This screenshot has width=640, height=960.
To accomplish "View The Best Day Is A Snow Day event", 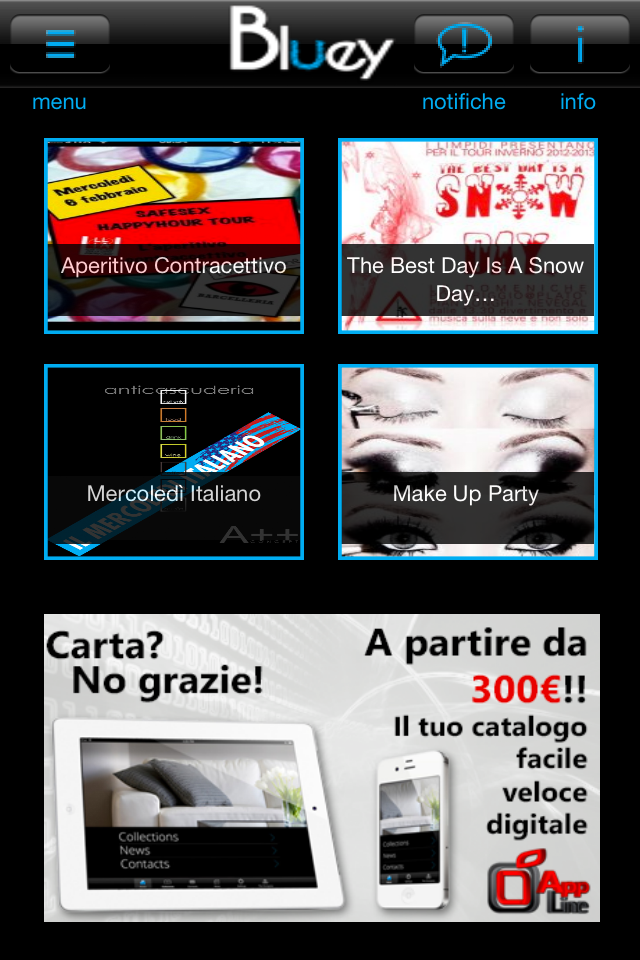I will pyautogui.click(x=467, y=236).
